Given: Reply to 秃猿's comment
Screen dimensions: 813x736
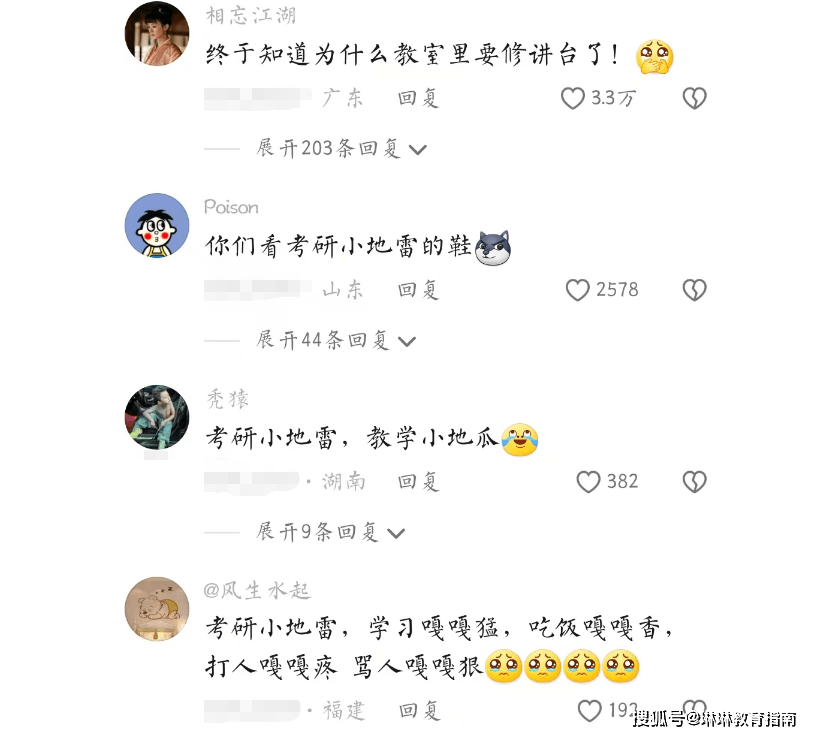Looking at the screenshot, I should tap(418, 482).
